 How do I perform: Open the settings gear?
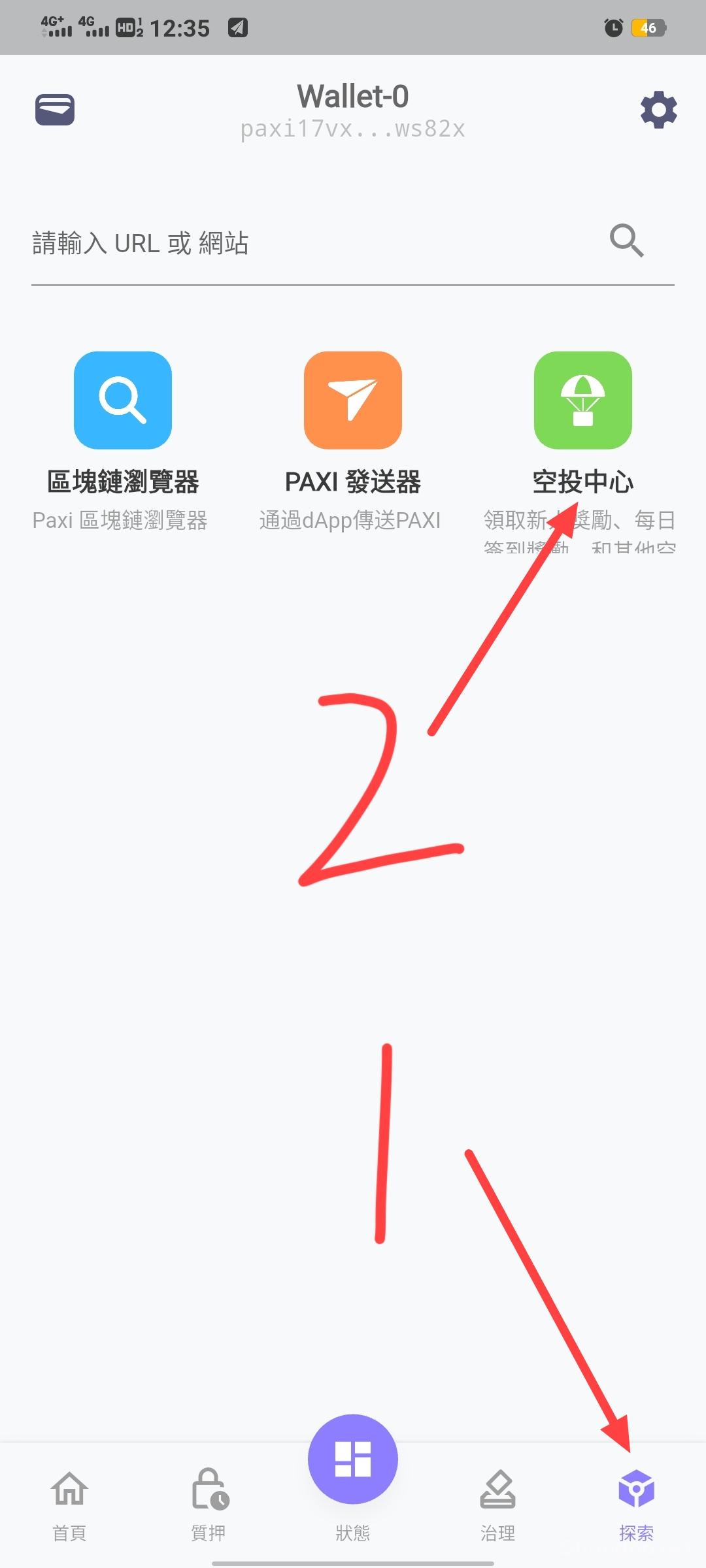click(x=658, y=110)
